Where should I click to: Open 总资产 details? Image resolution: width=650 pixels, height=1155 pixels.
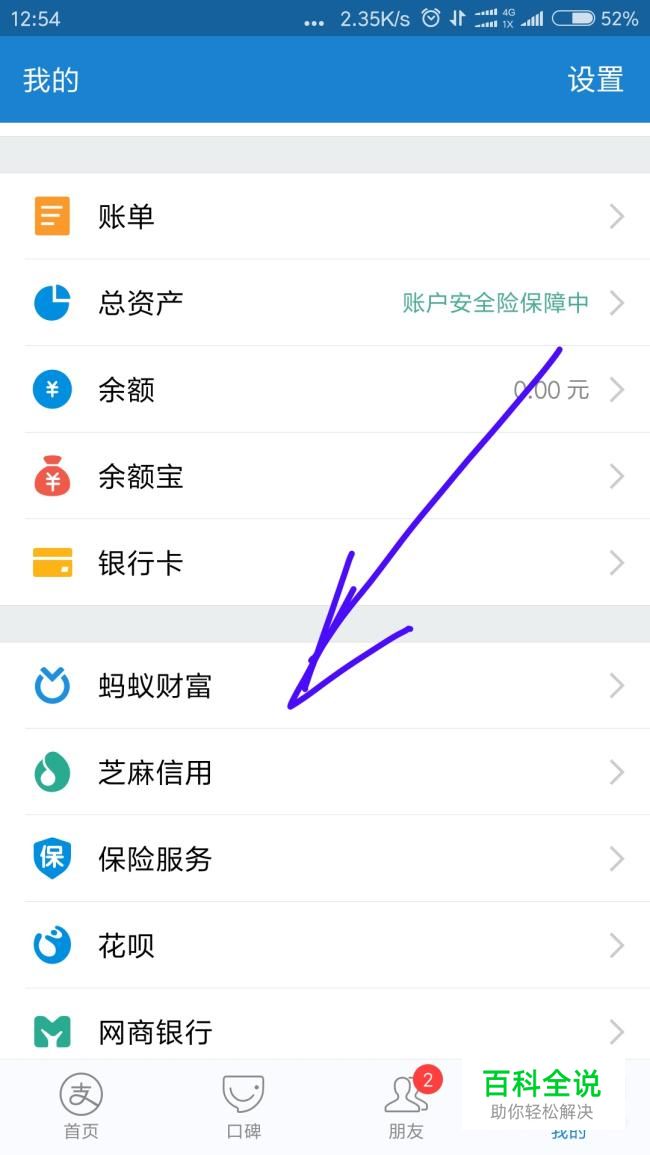[x=325, y=302]
